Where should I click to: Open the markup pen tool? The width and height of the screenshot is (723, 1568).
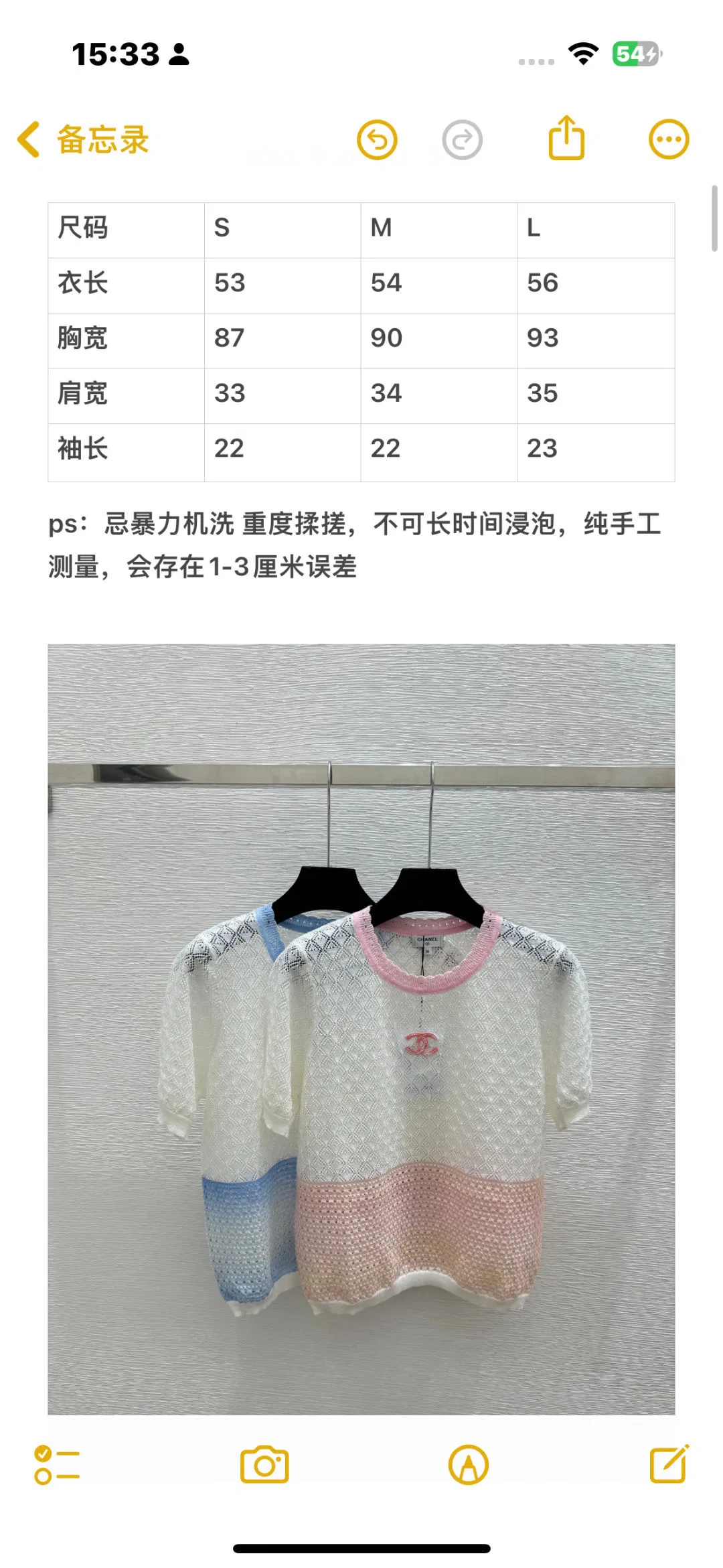pos(469,1465)
